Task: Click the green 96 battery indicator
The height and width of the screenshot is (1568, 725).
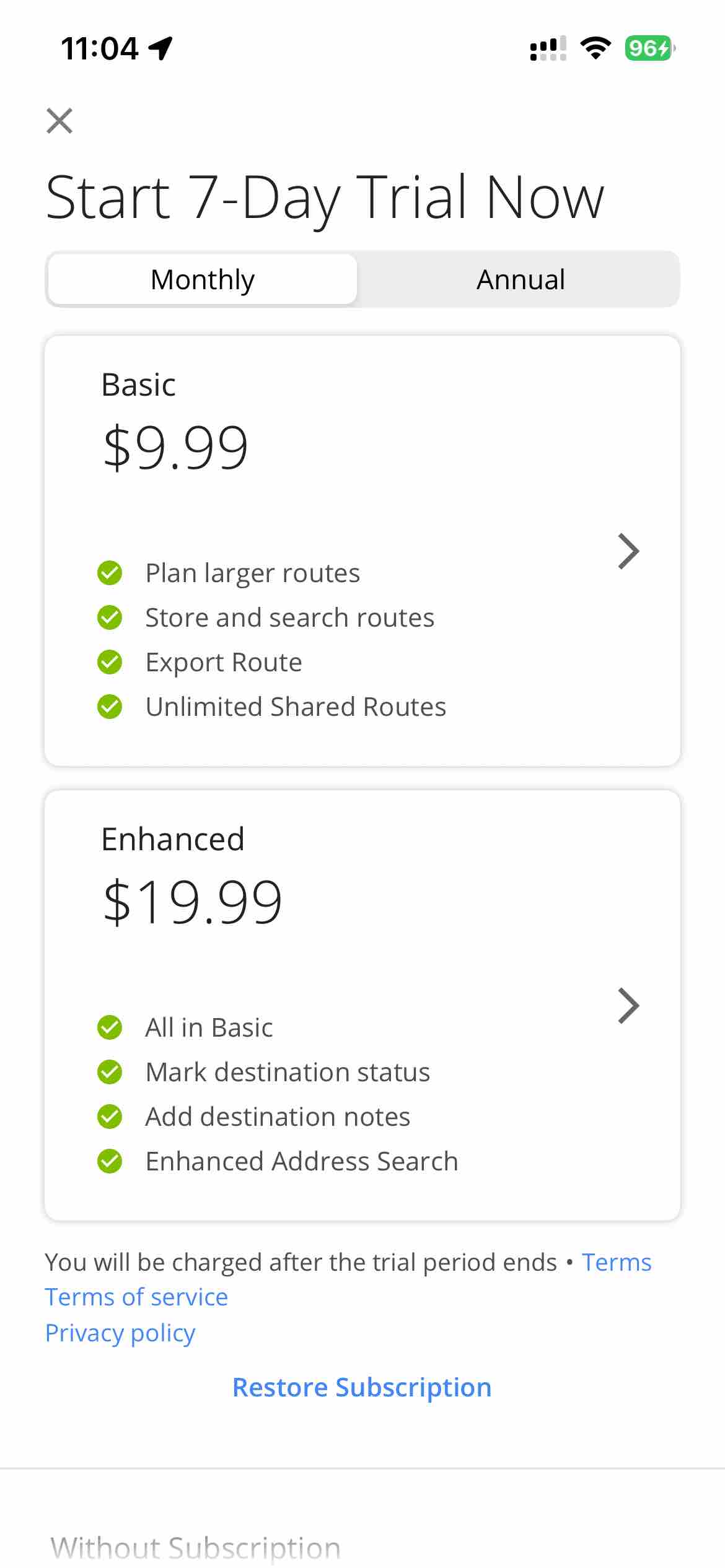Action: tap(647, 49)
